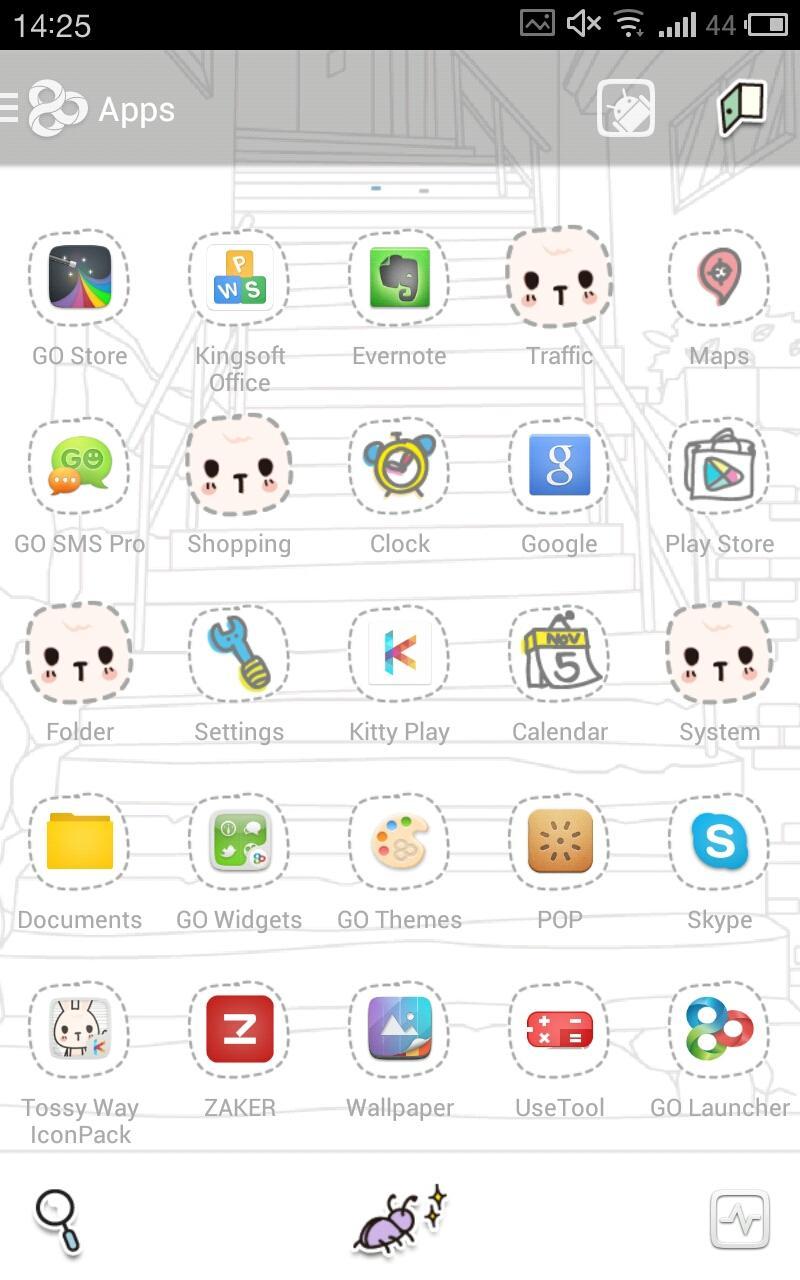This screenshot has width=800, height=1280.
Task: Launch the Tossy Way IconPack
Action: point(79,1029)
